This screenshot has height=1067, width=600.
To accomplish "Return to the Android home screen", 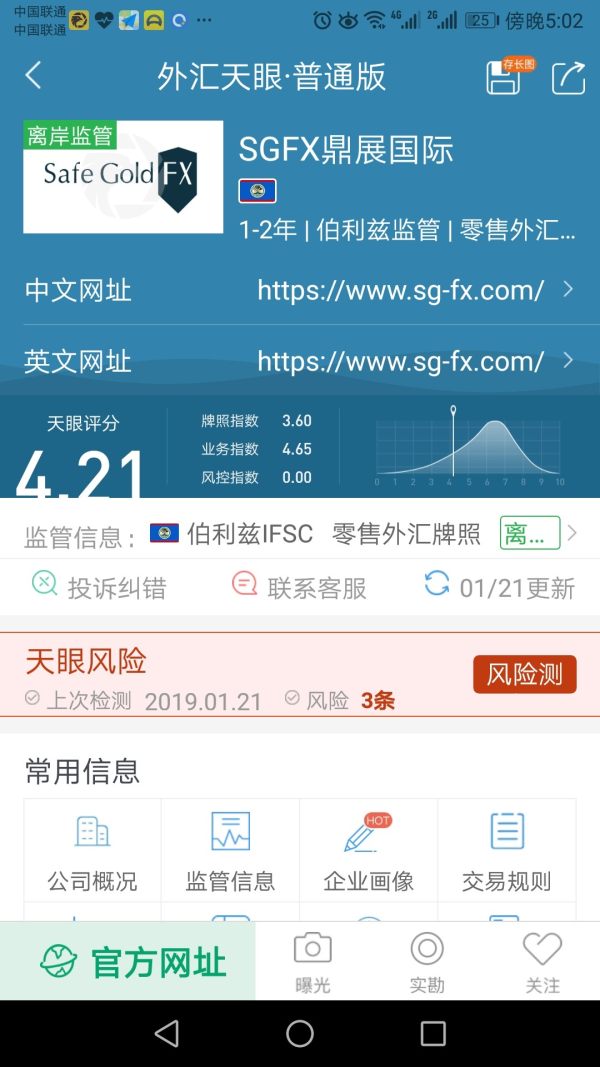I will pos(300,1034).
